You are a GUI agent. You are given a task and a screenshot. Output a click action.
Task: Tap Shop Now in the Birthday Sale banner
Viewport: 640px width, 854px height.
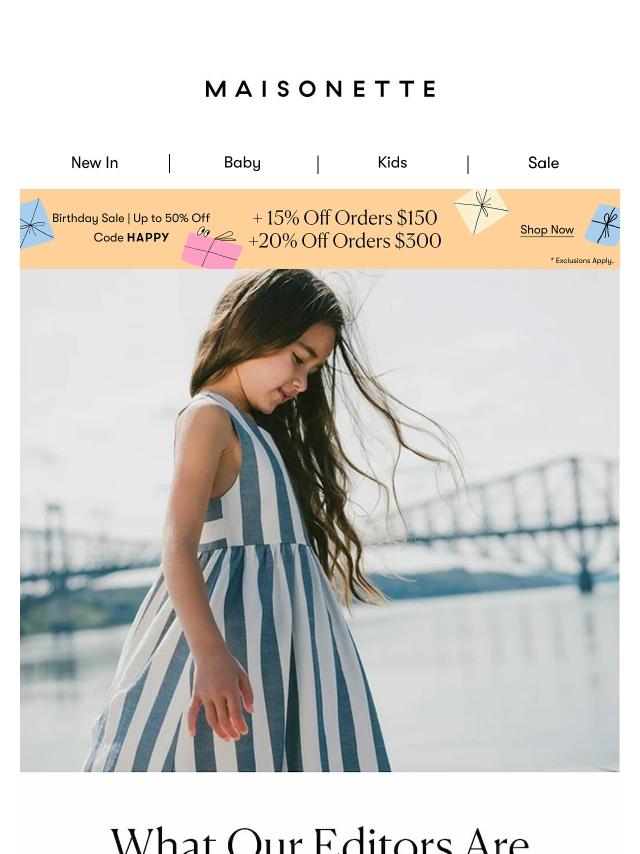point(546,230)
